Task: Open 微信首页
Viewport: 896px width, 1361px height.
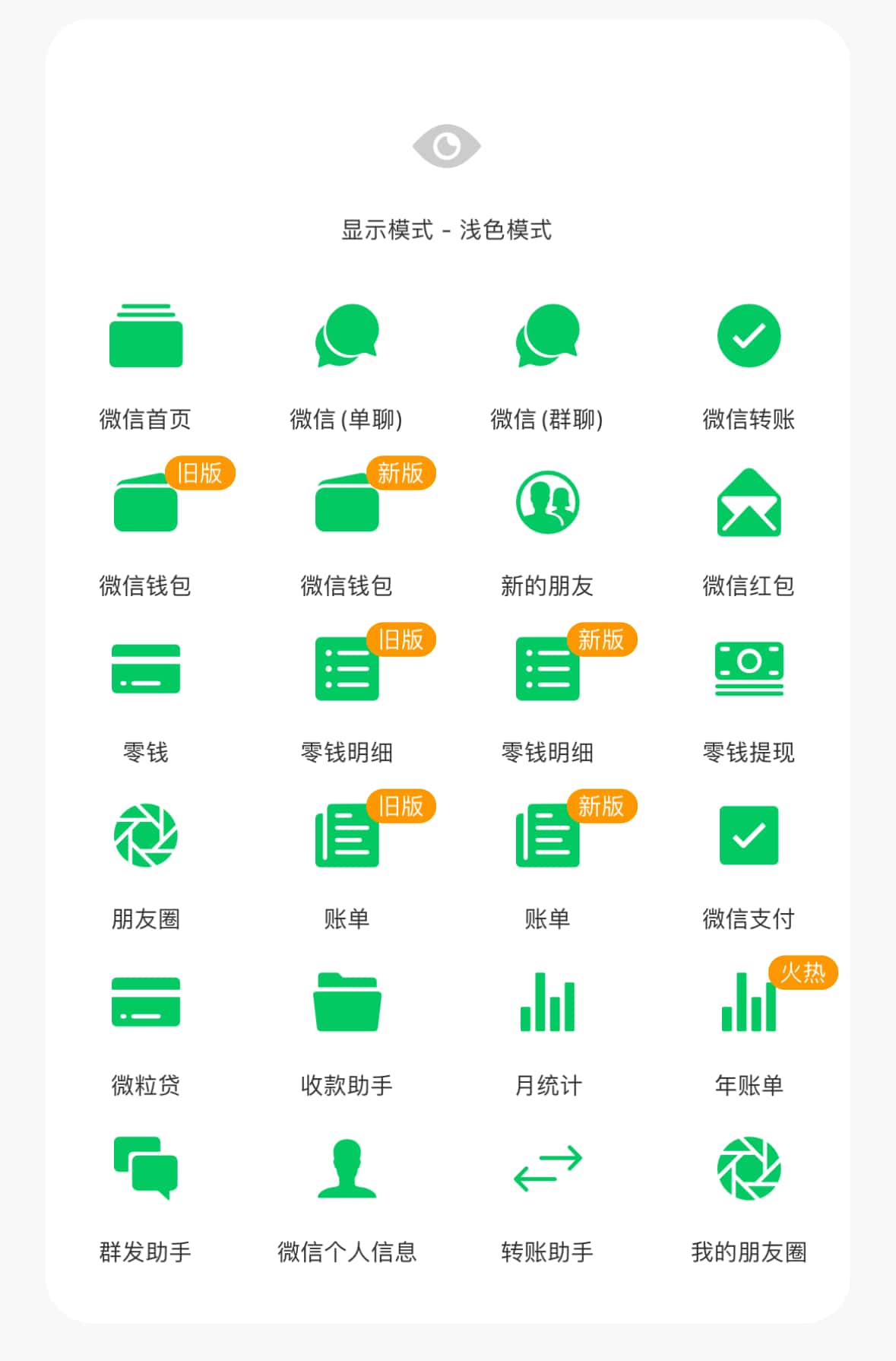Action: click(x=145, y=336)
